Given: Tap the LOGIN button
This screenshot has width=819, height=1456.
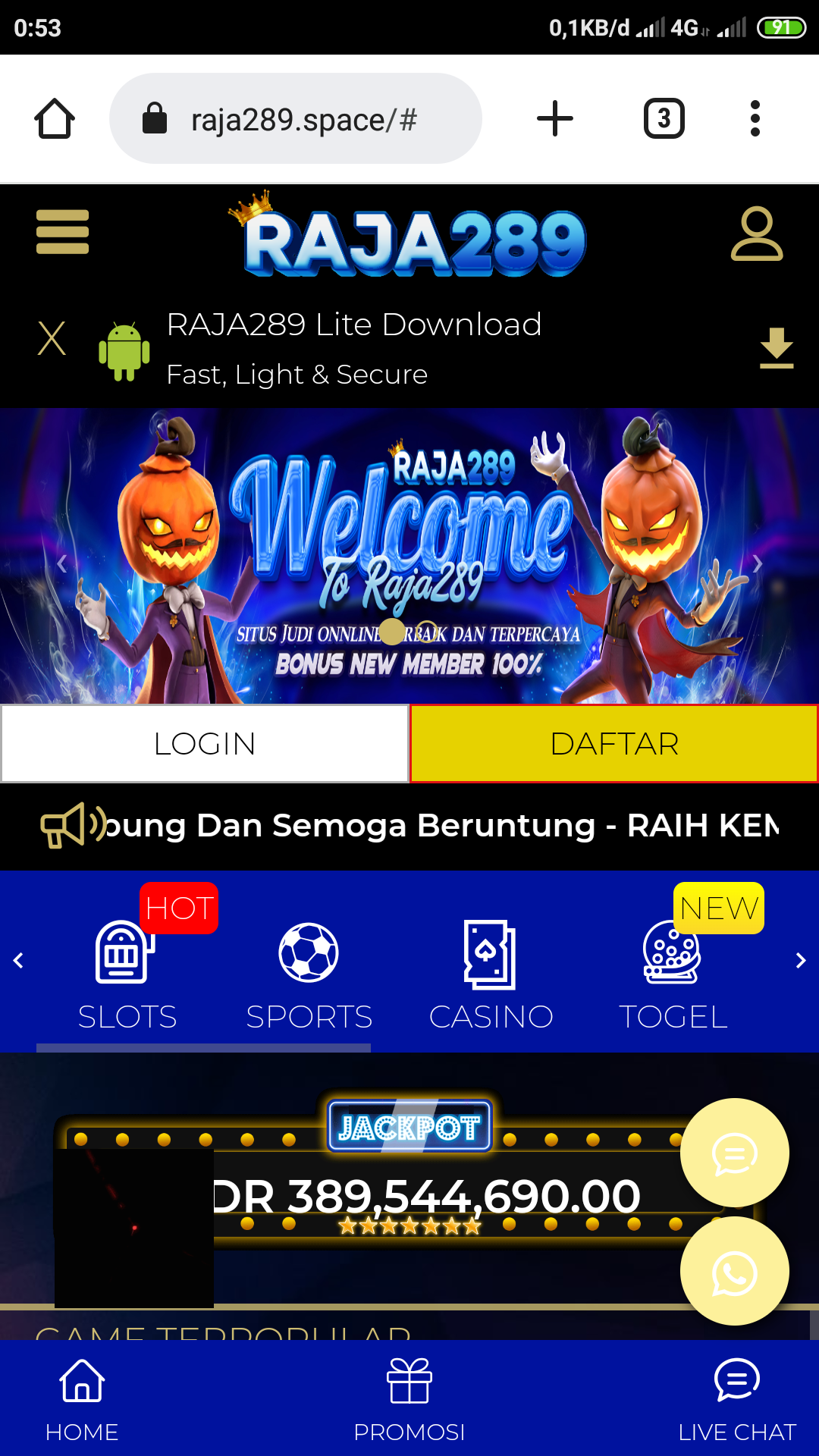Looking at the screenshot, I should 205,743.
